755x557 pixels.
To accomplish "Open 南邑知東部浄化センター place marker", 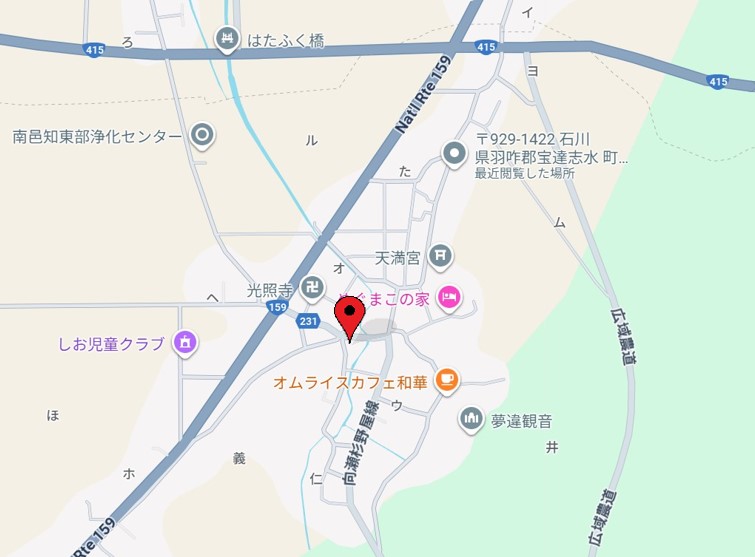I will point(203,135).
